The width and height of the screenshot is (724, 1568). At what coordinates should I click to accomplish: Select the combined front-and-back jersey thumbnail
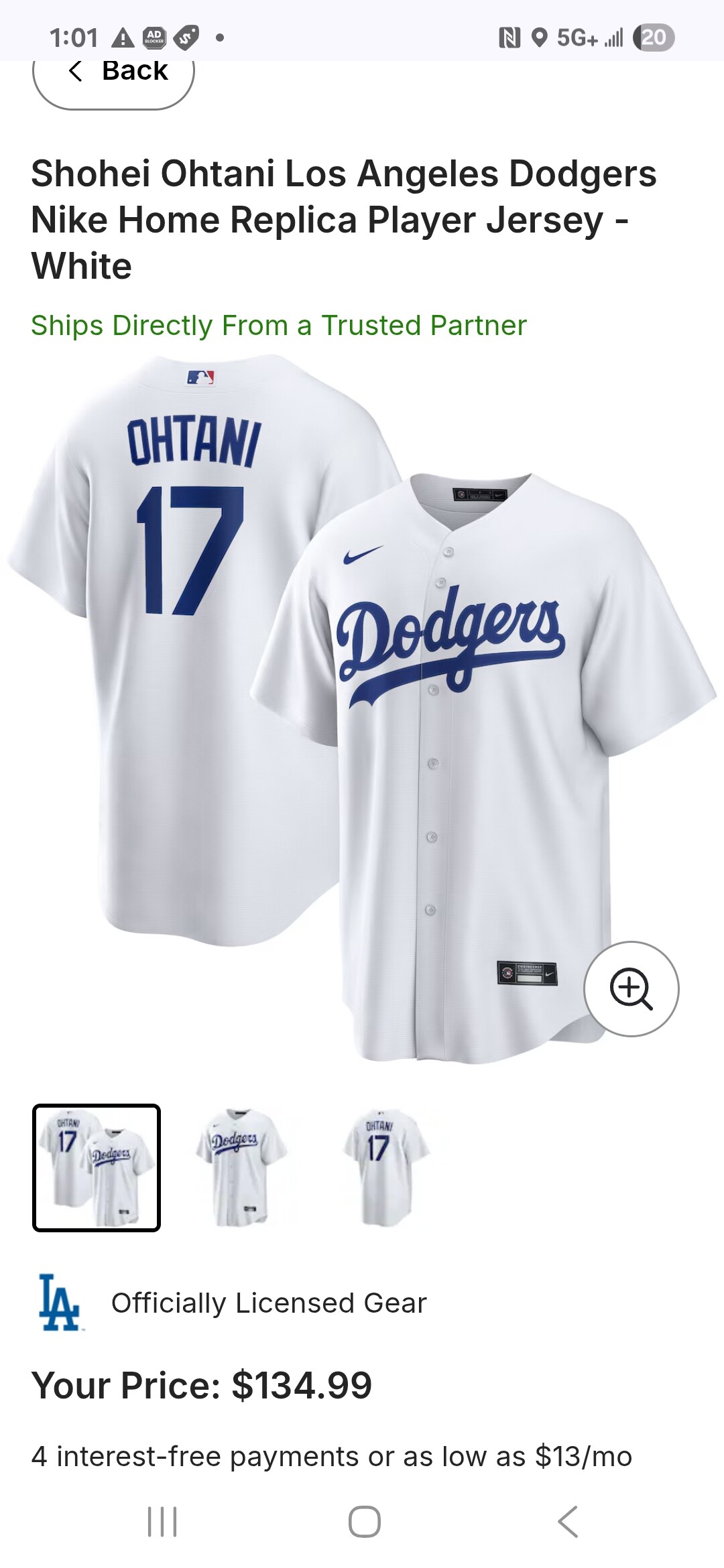click(x=97, y=1168)
